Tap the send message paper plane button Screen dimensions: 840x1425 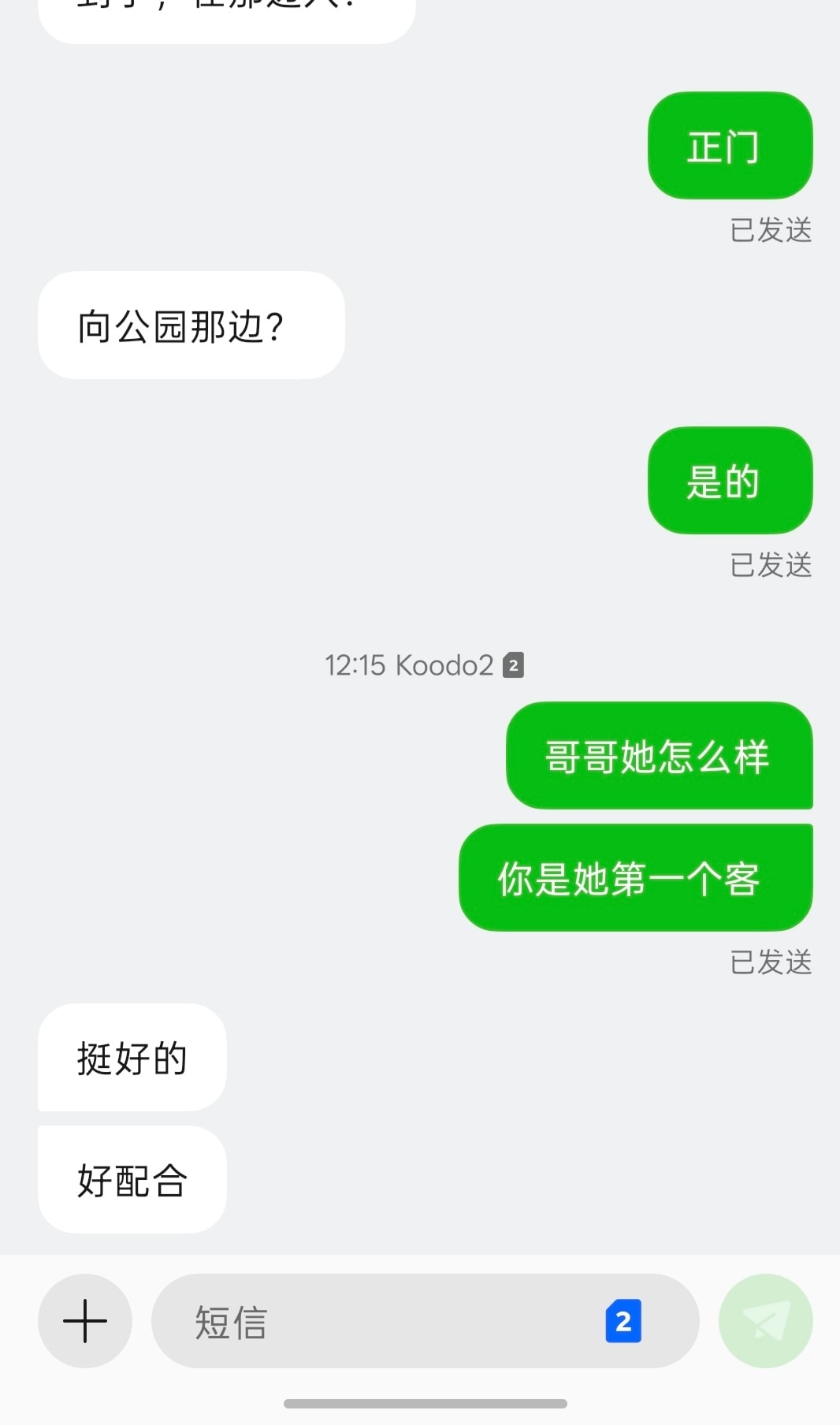click(x=766, y=1321)
